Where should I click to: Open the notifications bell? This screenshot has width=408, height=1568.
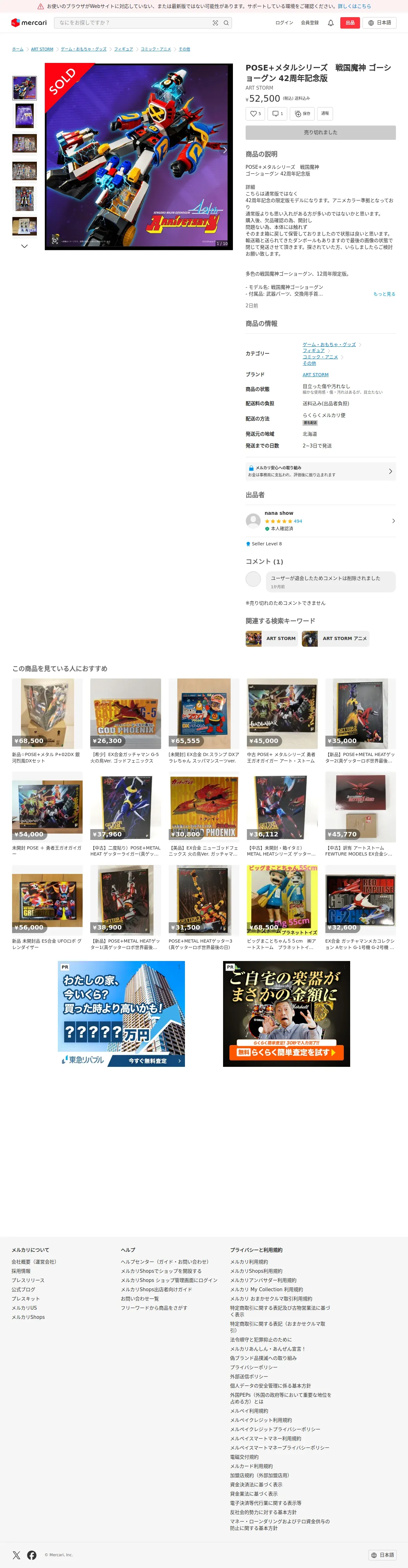[x=331, y=23]
